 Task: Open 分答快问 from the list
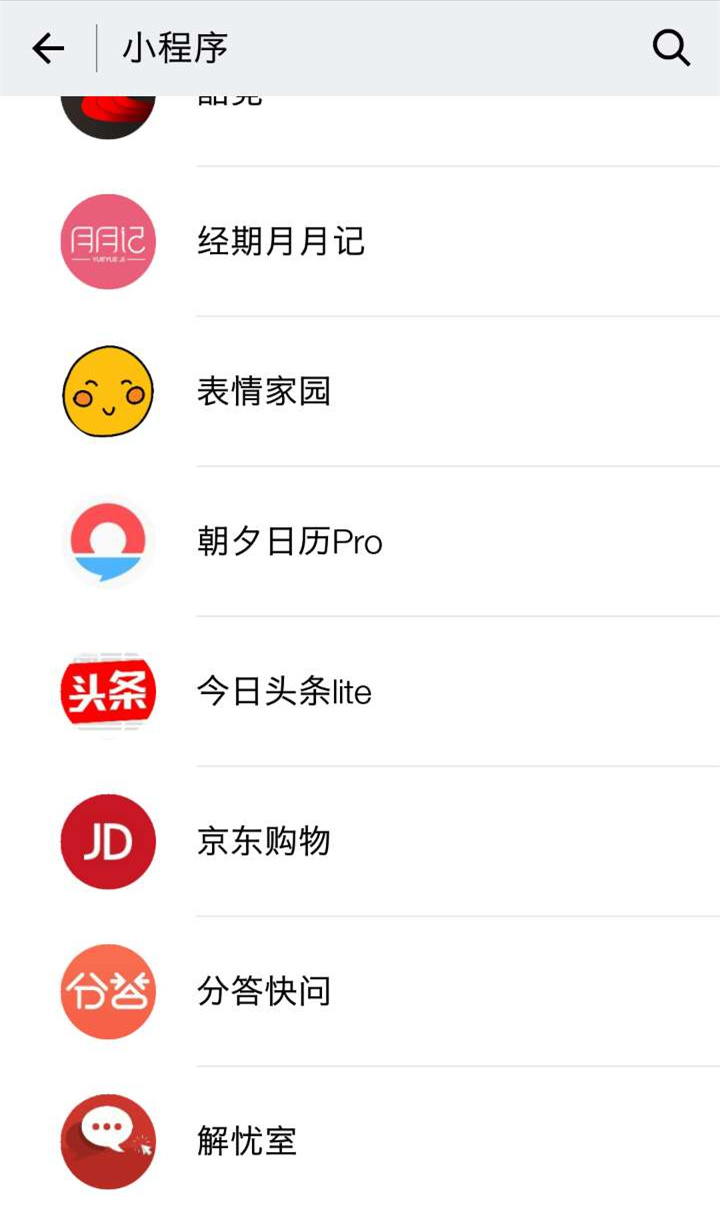point(264,991)
